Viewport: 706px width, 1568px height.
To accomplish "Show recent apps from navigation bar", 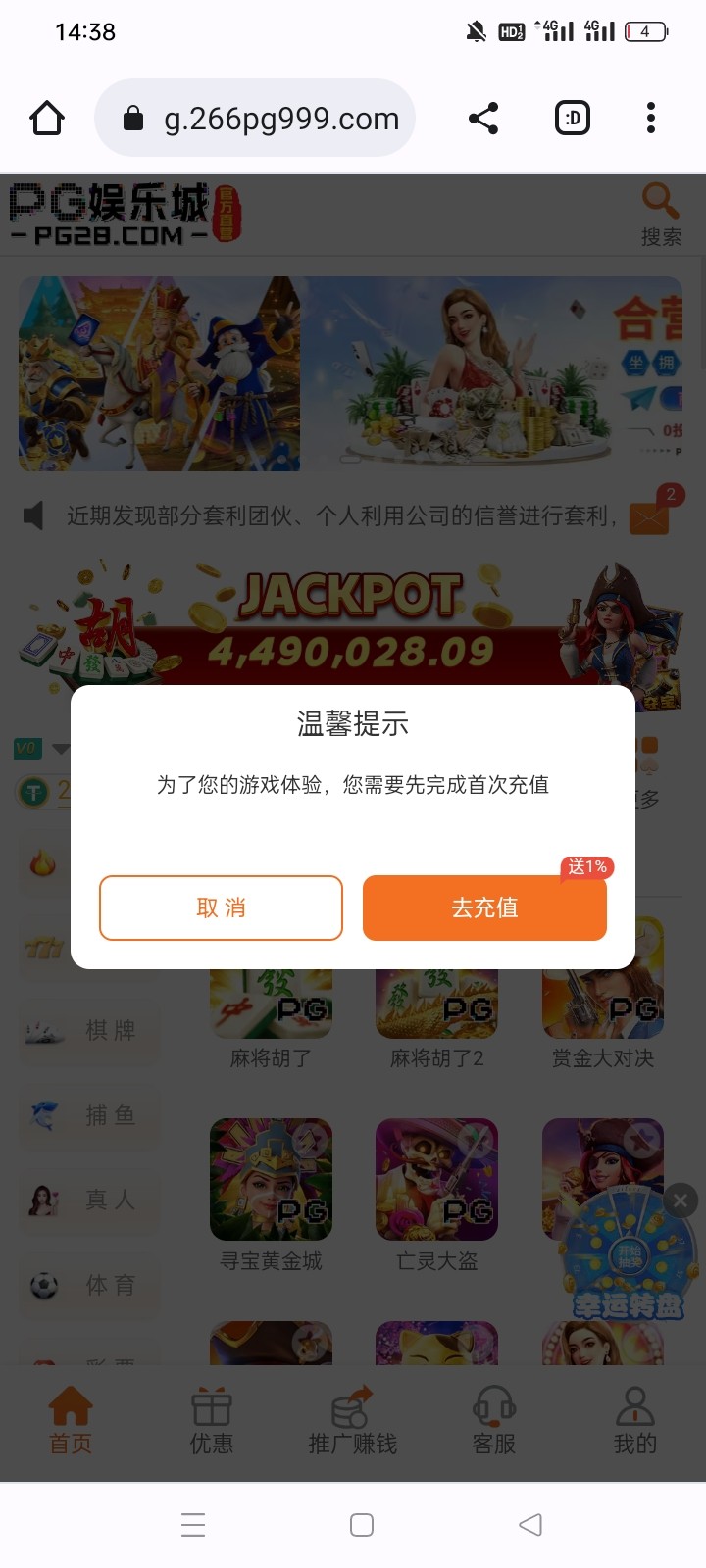I will coord(193,1524).
